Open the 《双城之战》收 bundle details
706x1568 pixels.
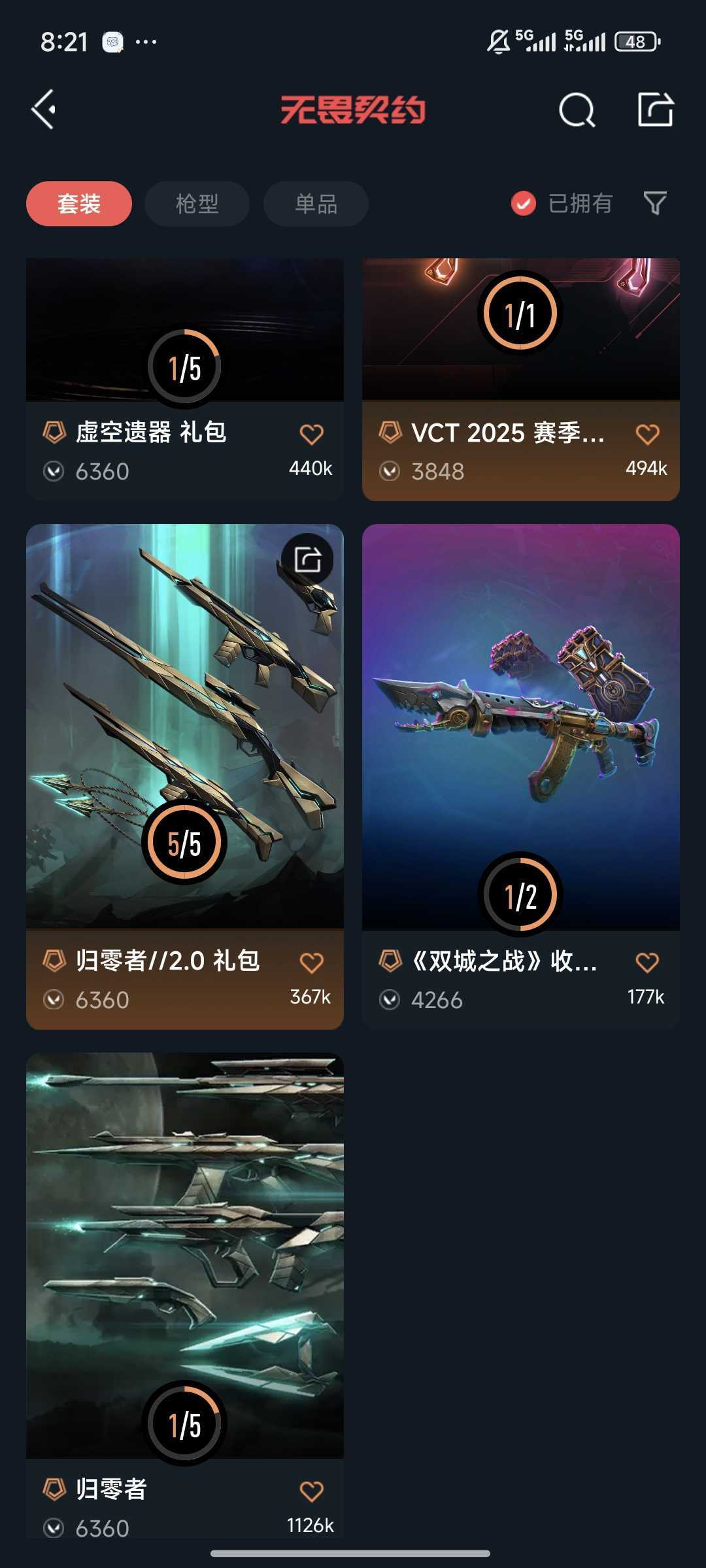click(521, 719)
